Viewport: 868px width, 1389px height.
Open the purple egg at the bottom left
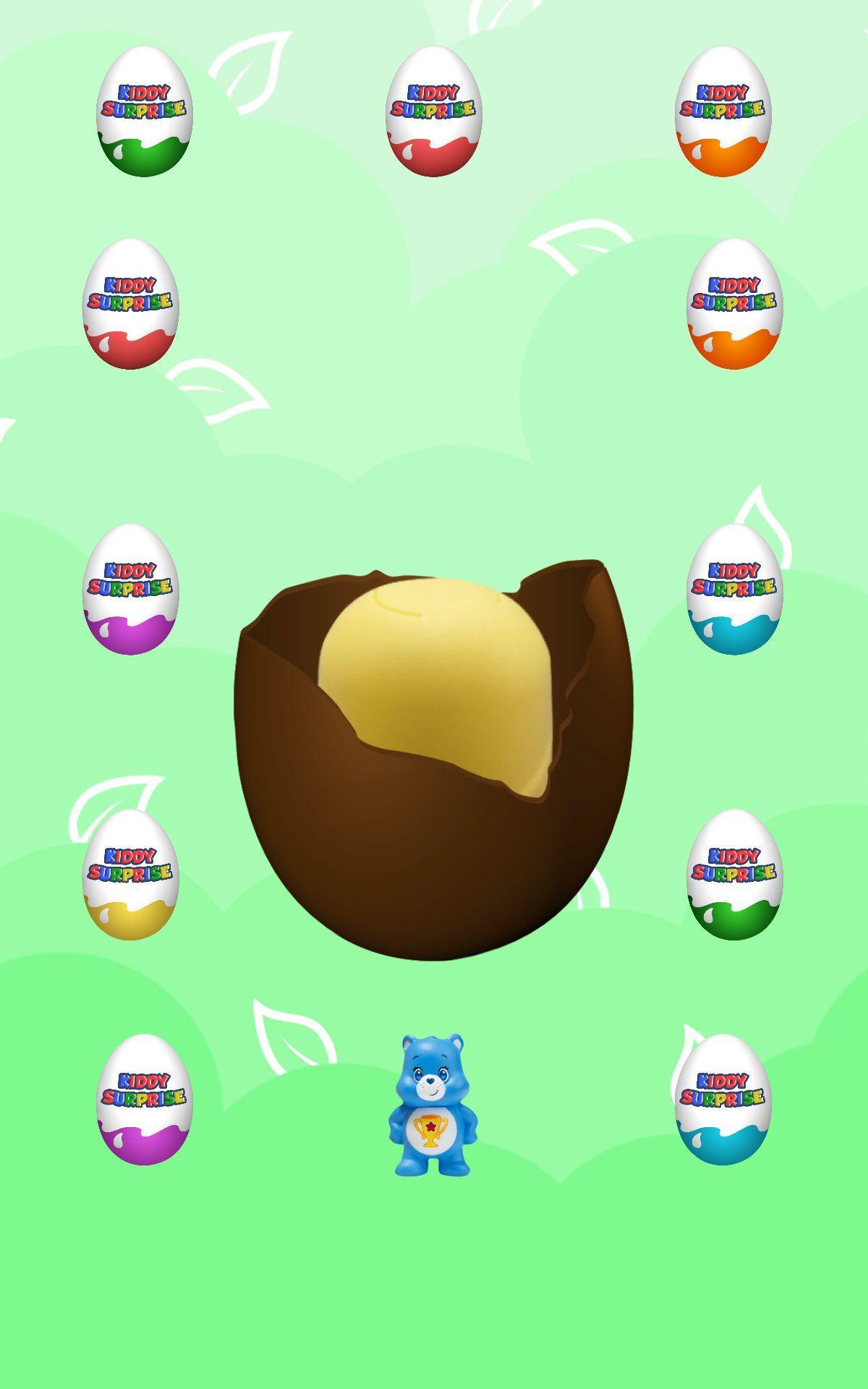tap(145, 1100)
